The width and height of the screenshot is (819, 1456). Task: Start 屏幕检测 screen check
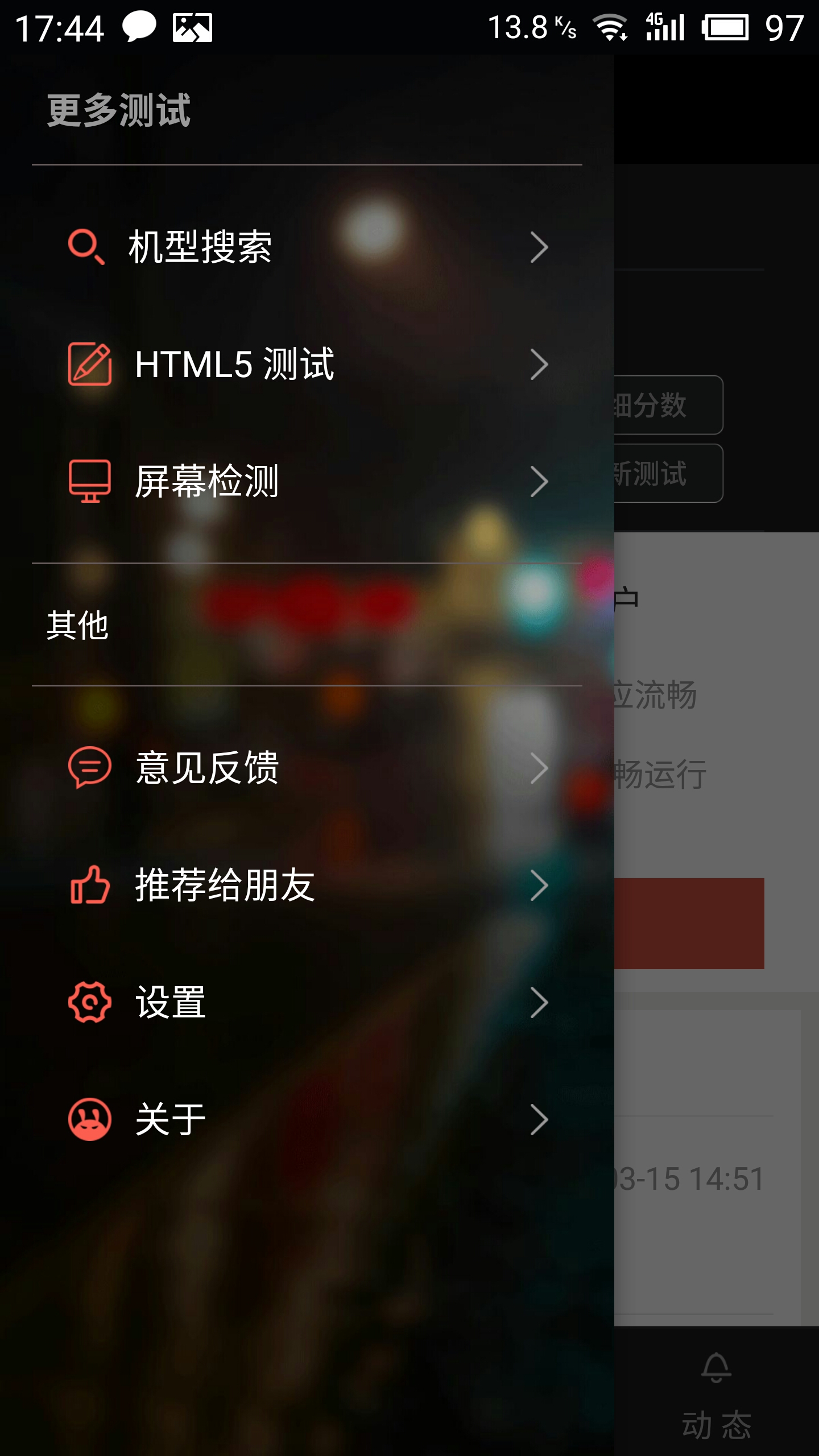[x=307, y=481]
